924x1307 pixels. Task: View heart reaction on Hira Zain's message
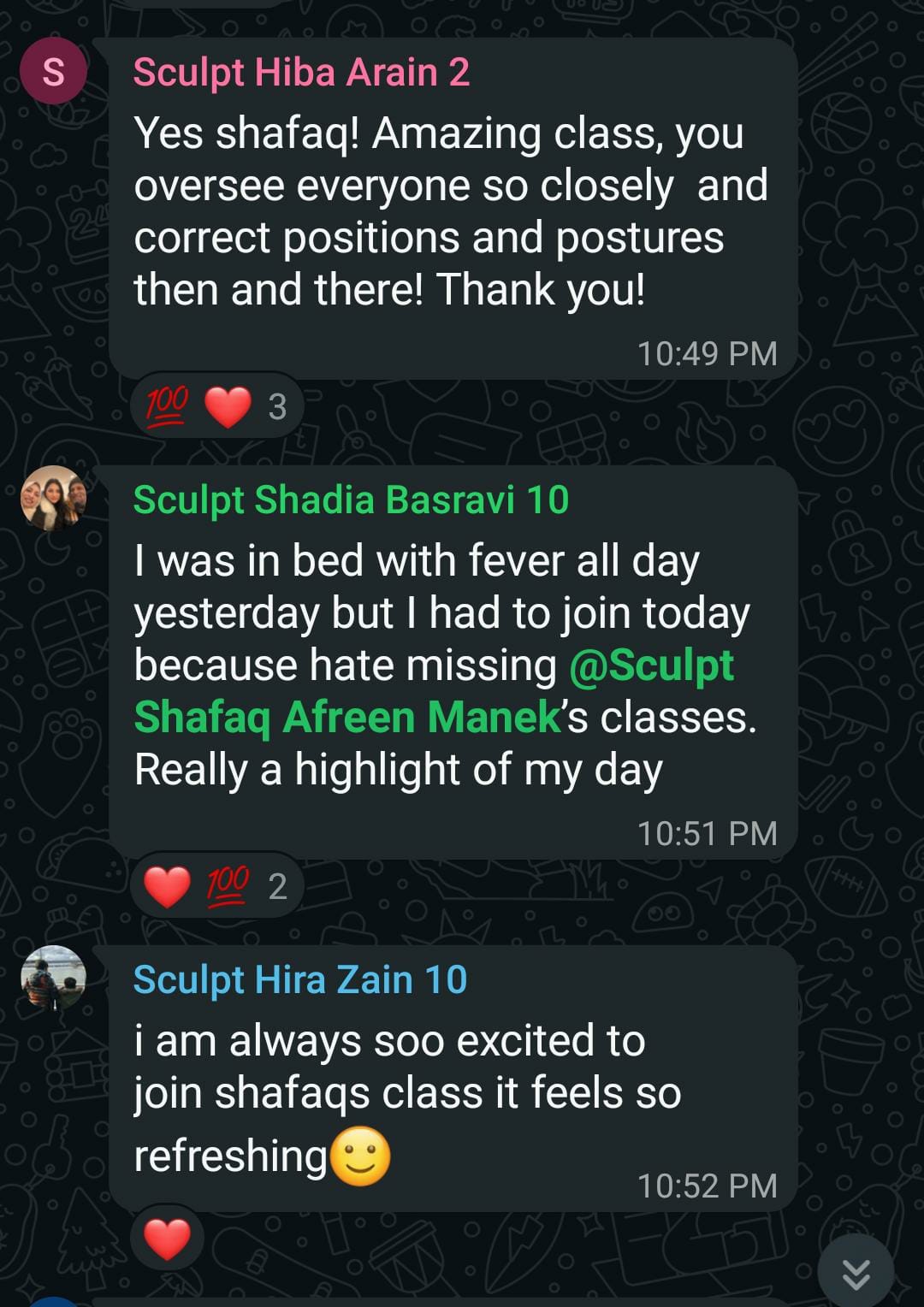[167, 1239]
